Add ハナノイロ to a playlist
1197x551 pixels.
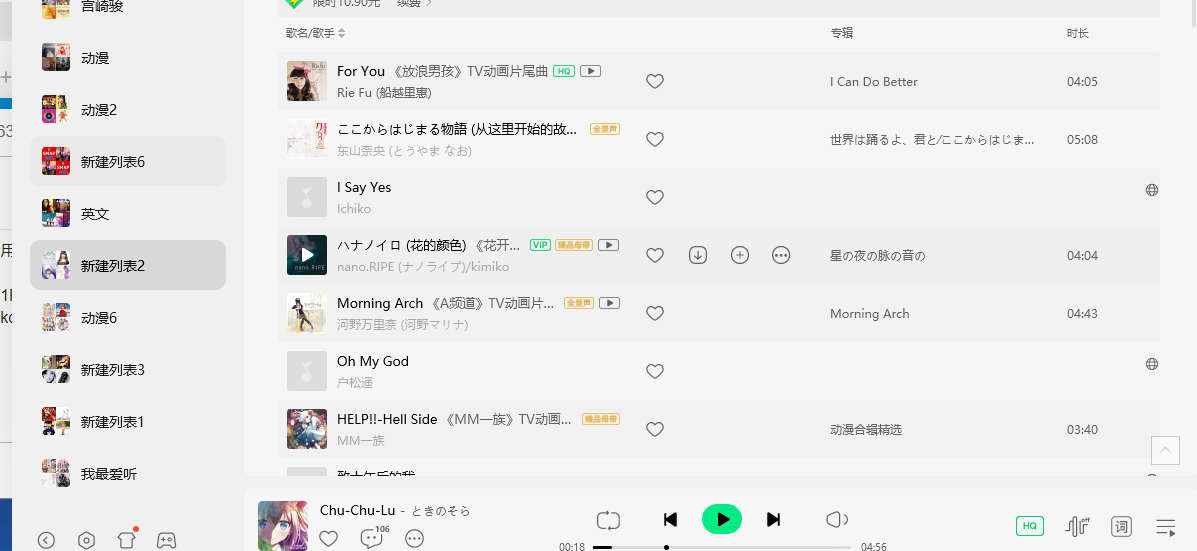[740, 255]
